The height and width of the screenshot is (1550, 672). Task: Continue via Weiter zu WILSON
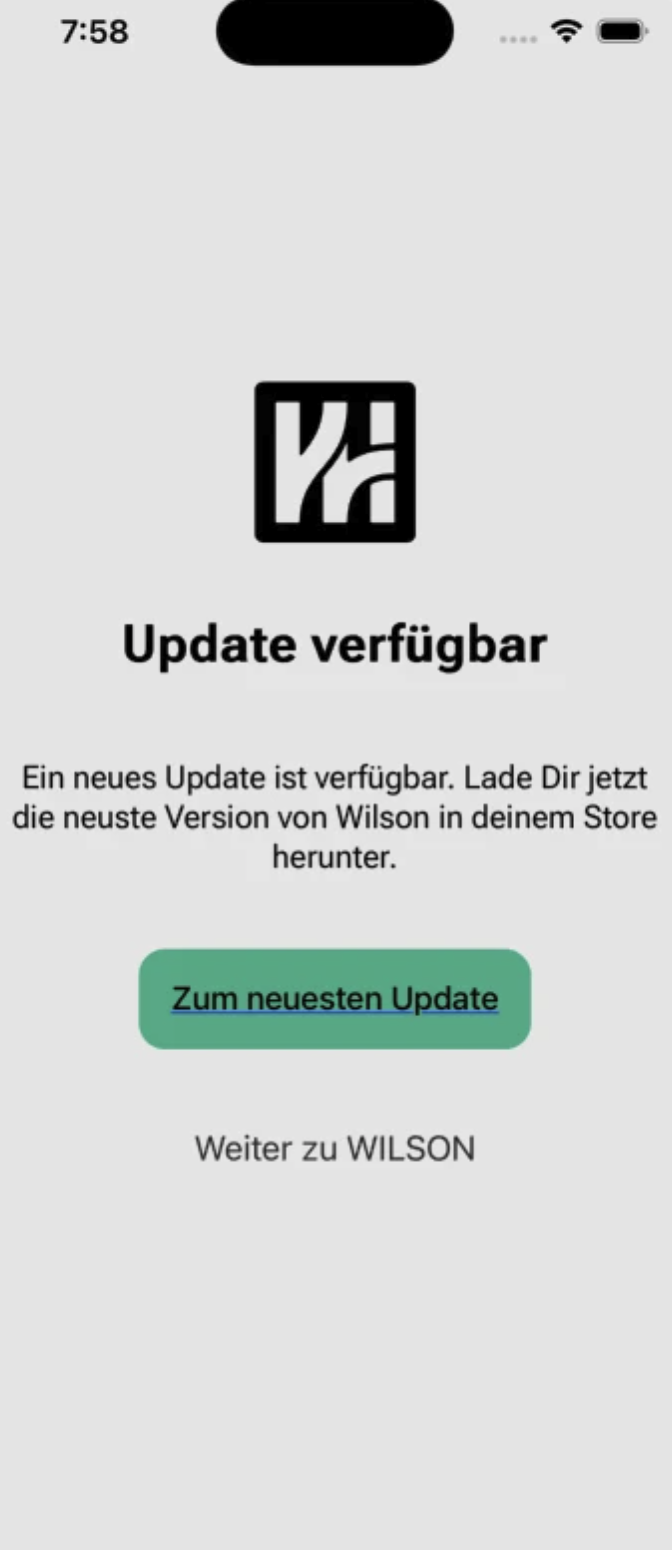click(x=334, y=1149)
